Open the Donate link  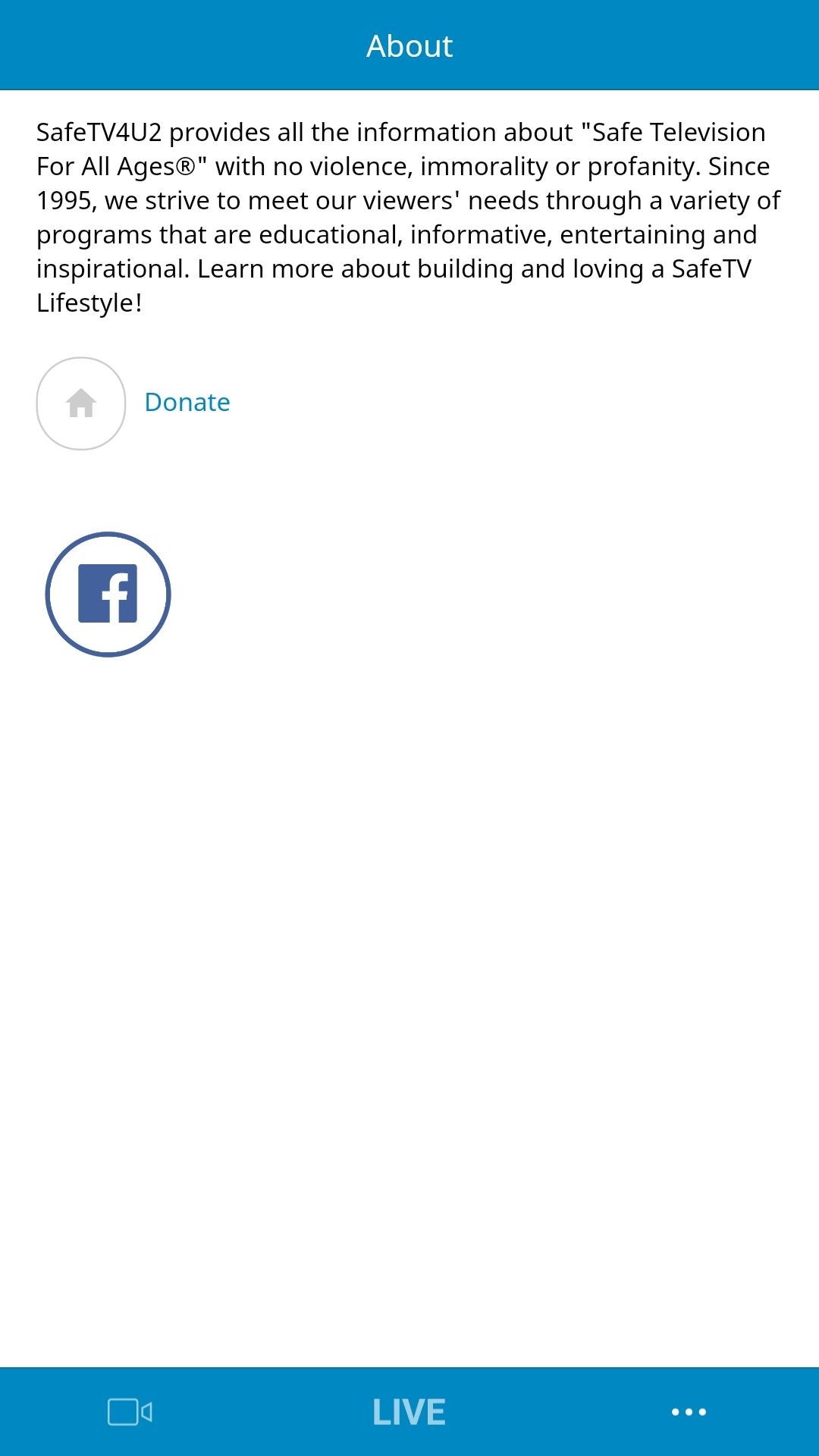[187, 402]
